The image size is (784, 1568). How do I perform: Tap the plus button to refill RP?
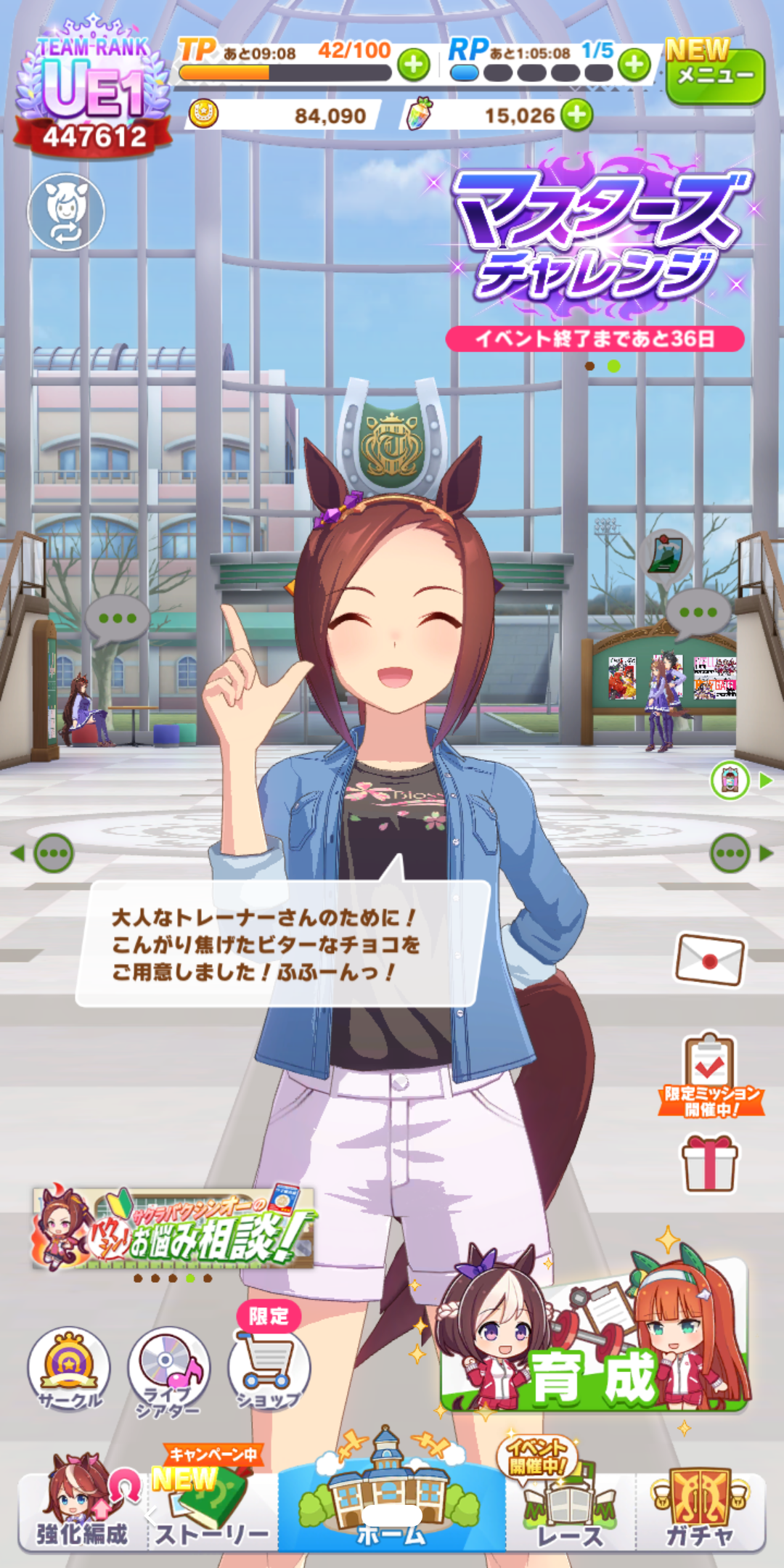tap(634, 65)
